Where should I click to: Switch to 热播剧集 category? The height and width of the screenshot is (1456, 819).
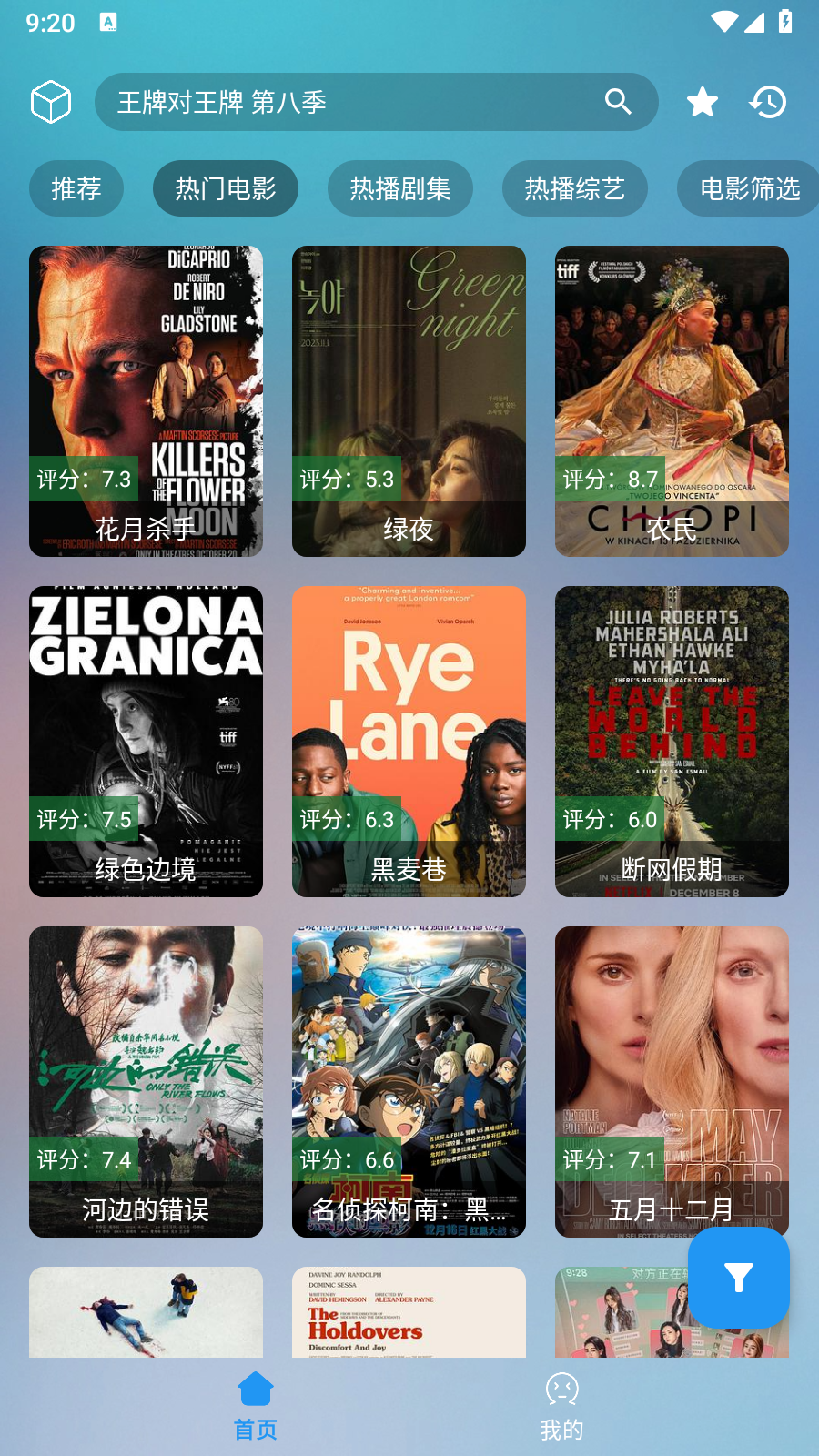tap(400, 188)
